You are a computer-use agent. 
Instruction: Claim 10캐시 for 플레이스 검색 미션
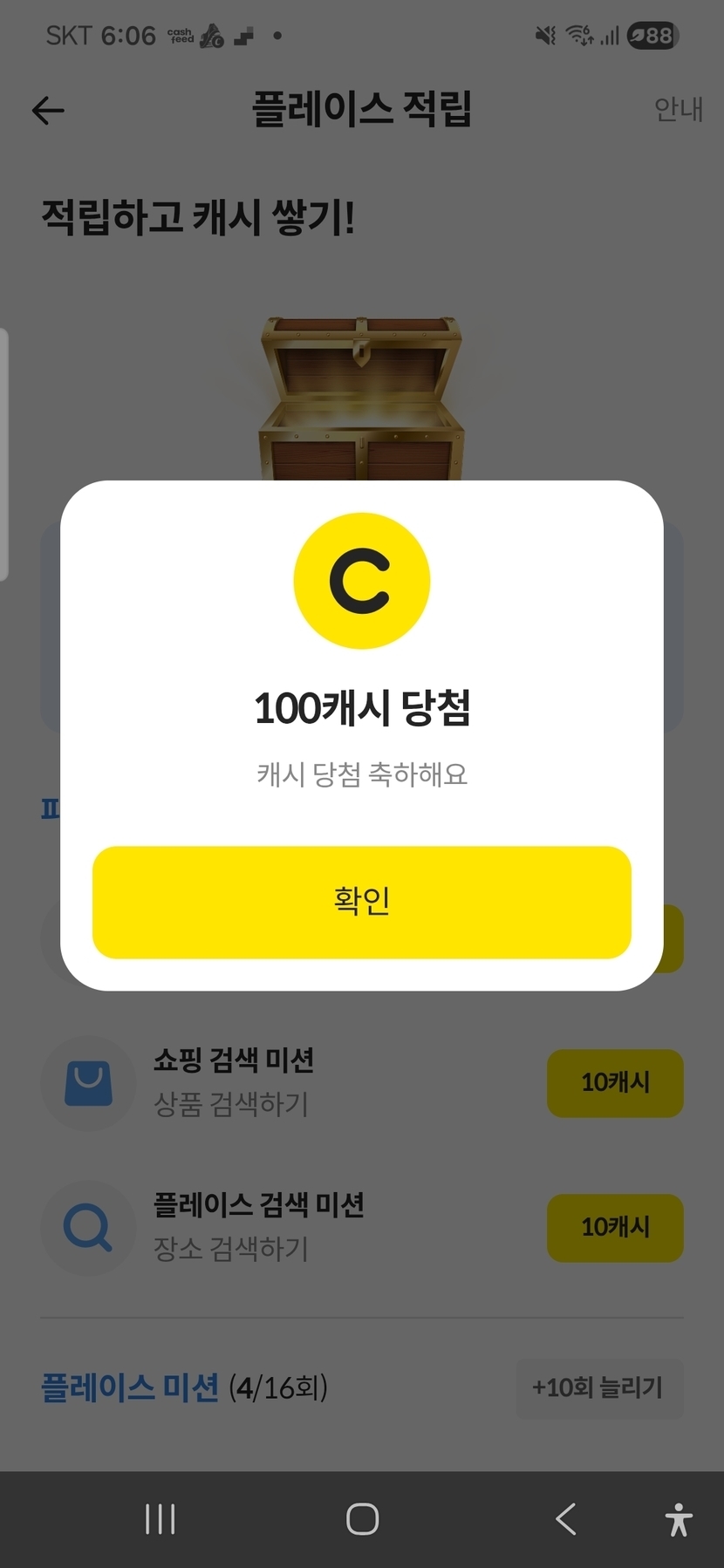[614, 1227]
